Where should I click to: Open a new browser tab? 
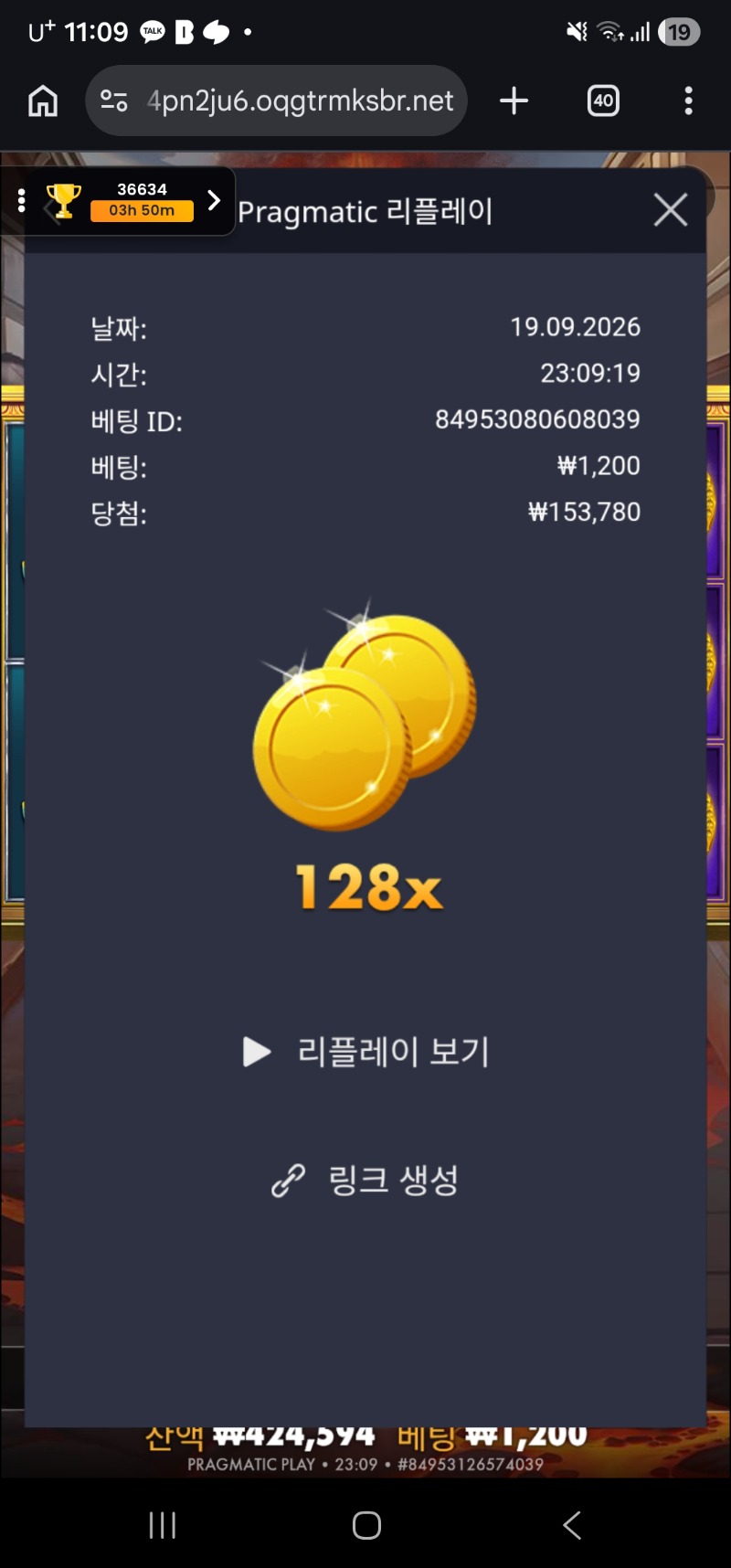(x=514, y=101)
